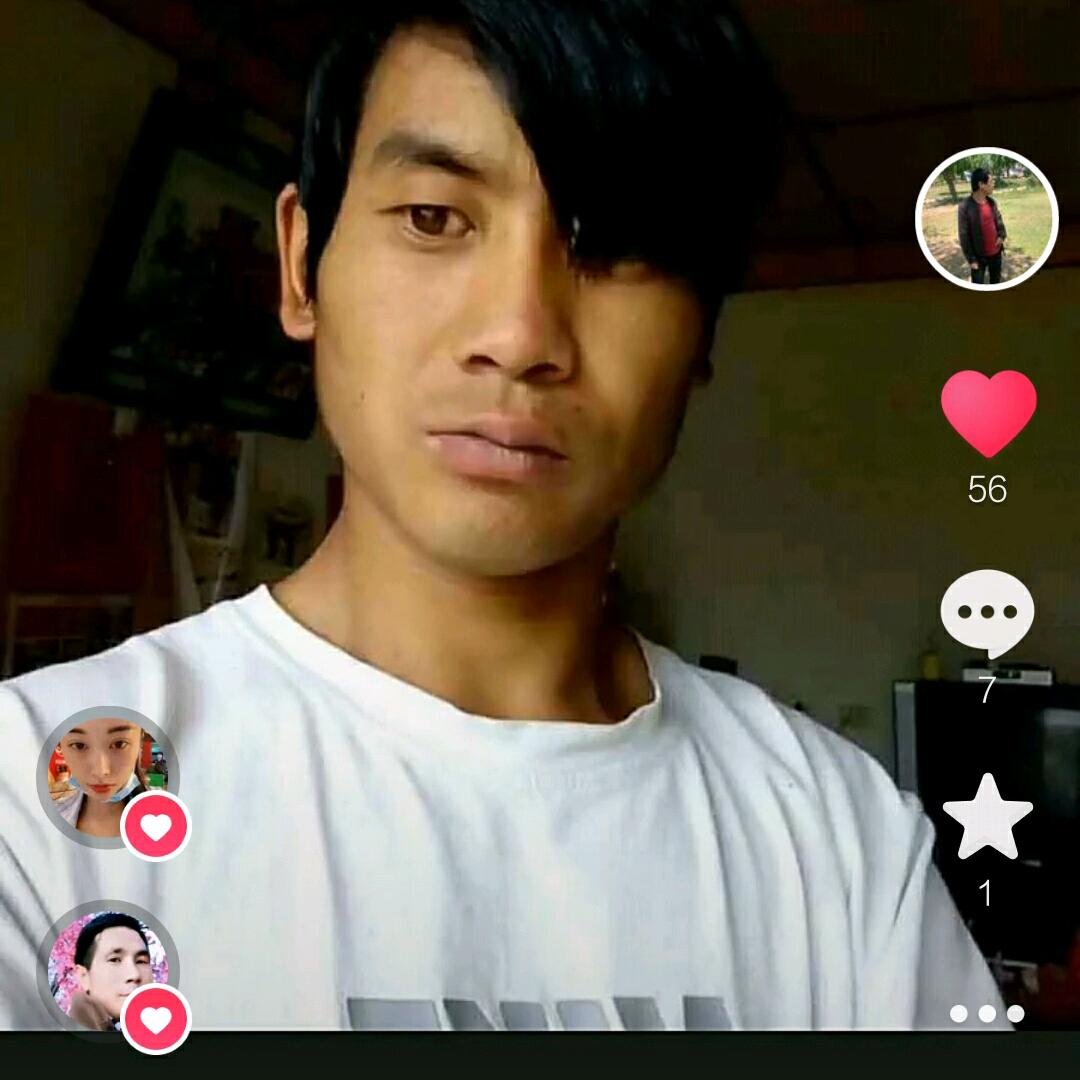This screenshot has height=1080, width=1080.
Task: Open the three-dot more options menu
Action: pos(986,1014)
